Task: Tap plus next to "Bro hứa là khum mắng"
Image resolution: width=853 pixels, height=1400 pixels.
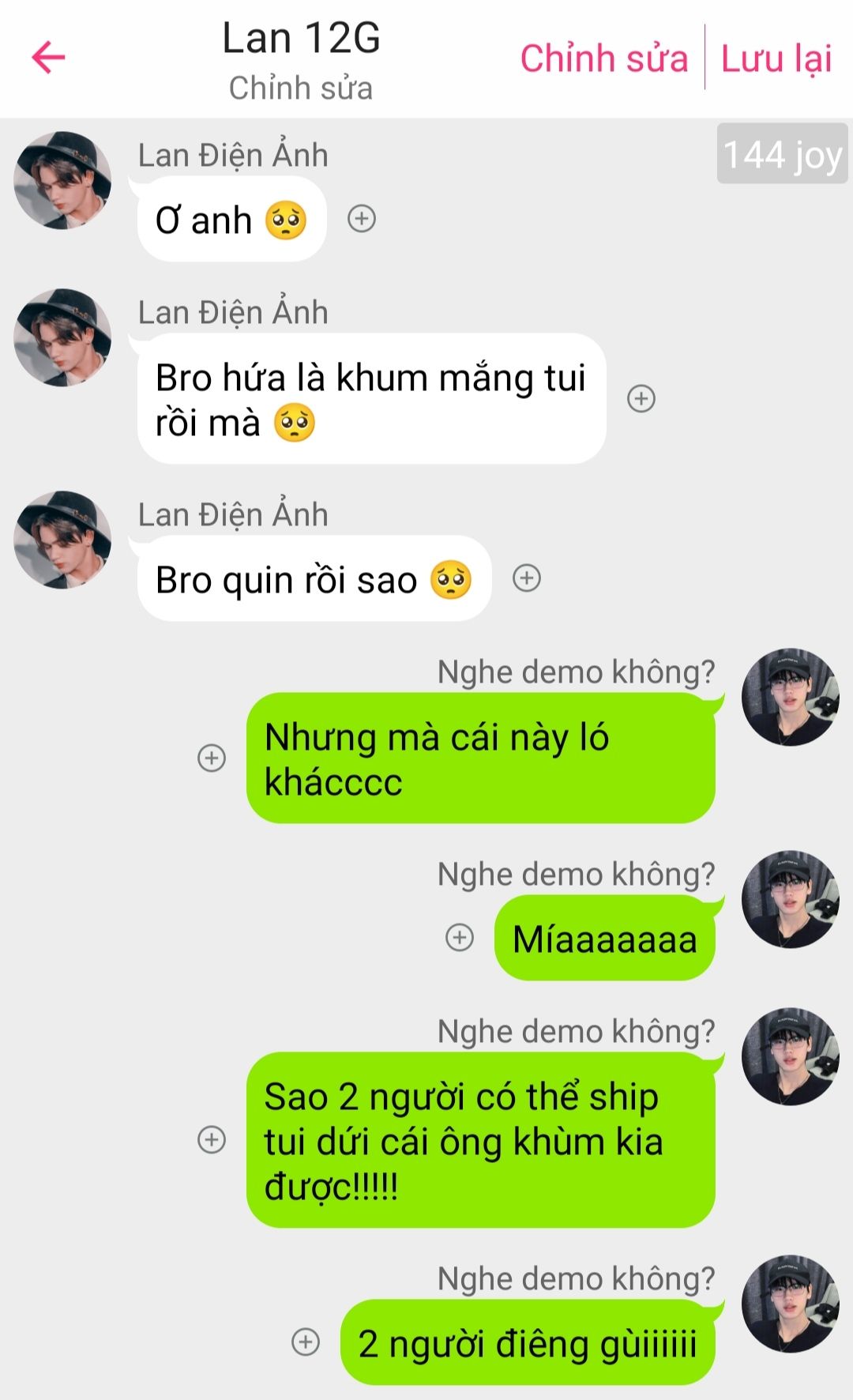Action: tap(641, 399)
